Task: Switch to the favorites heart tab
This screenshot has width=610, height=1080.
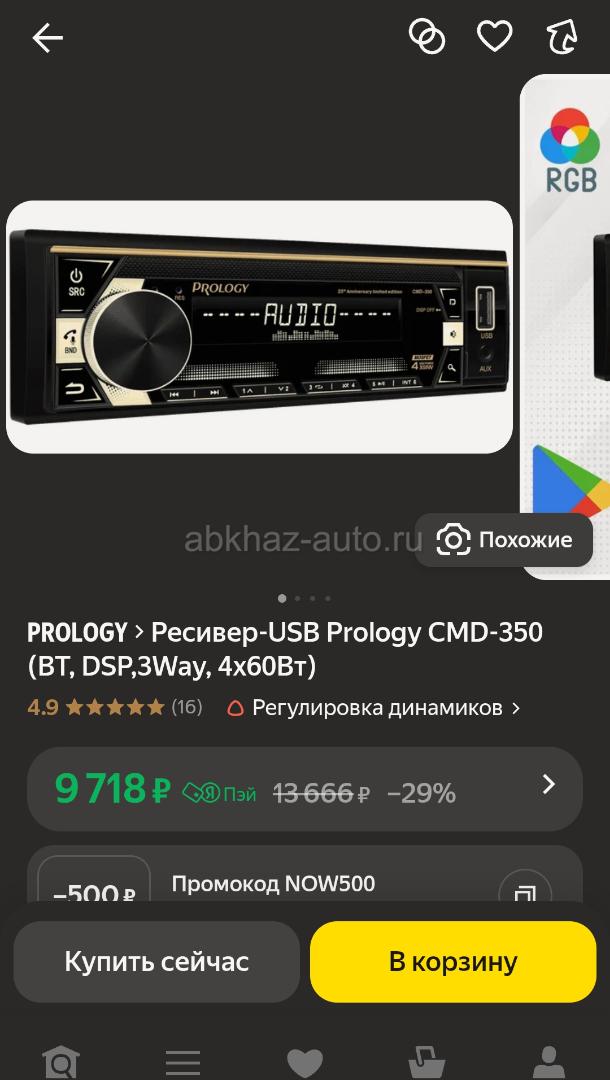Action: point(305,1062)
